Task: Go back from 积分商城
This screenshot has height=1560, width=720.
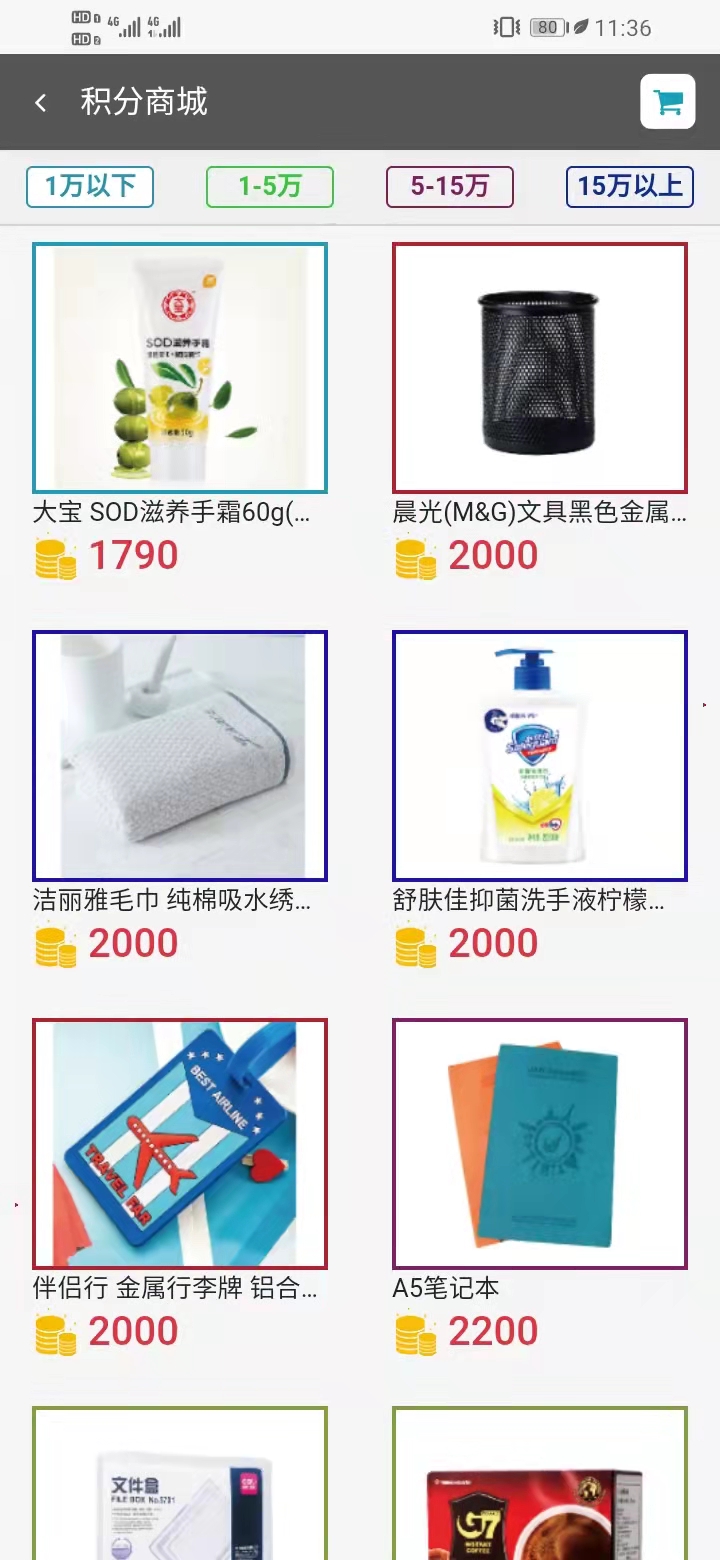Action: coord(40,102)
